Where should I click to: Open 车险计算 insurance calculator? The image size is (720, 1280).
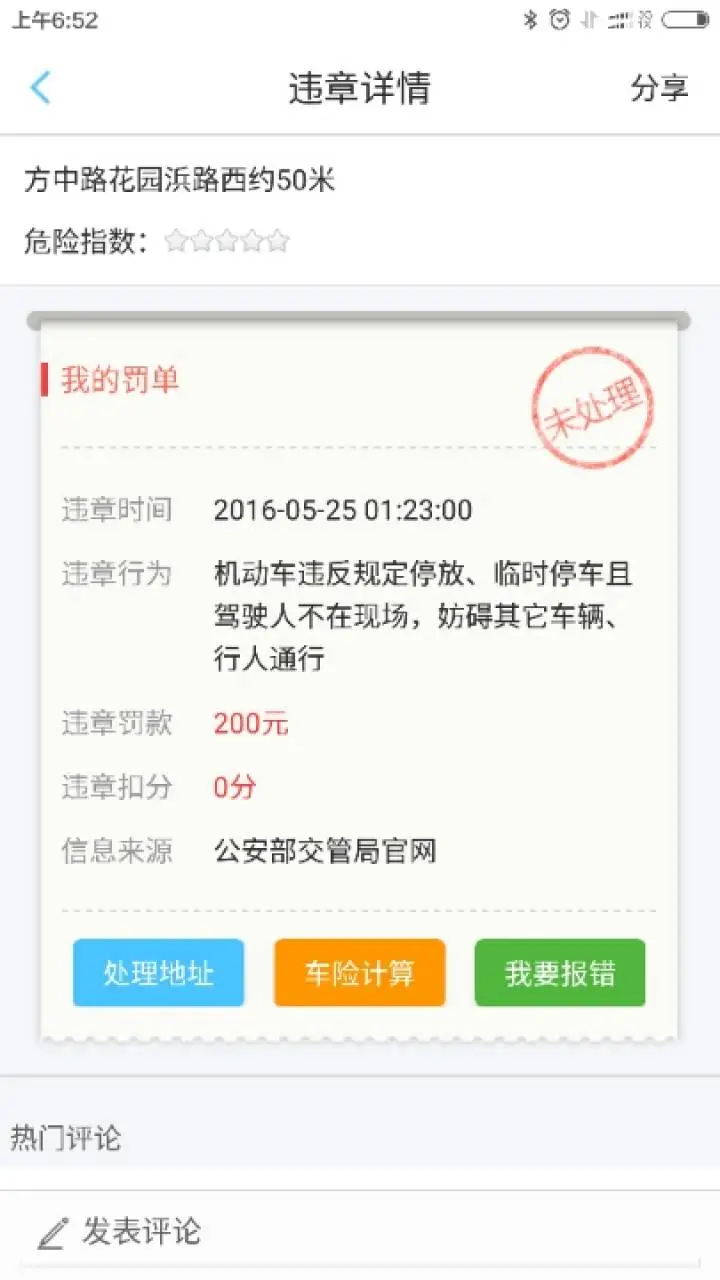[x=359, y=972]
